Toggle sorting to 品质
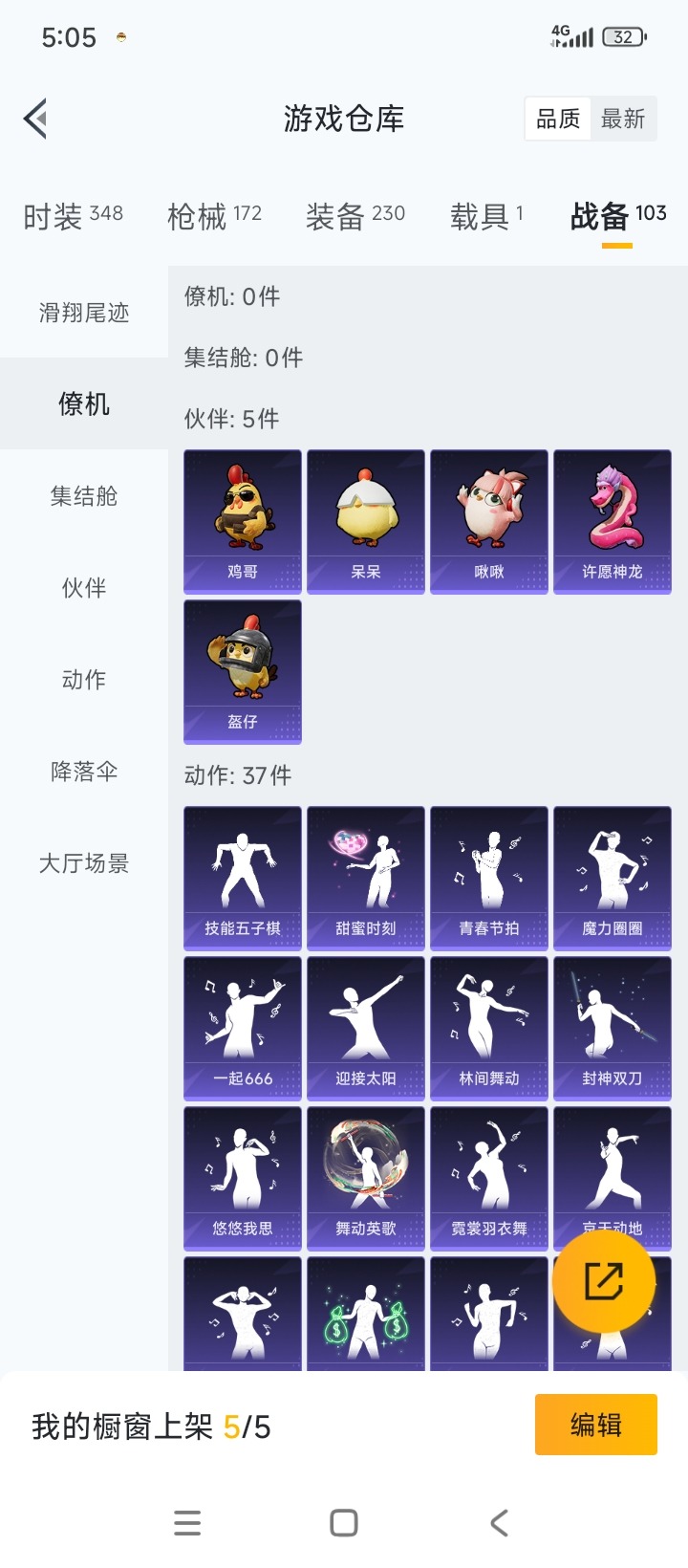This screenshot has height=1568, width=688. pos(557,119)
